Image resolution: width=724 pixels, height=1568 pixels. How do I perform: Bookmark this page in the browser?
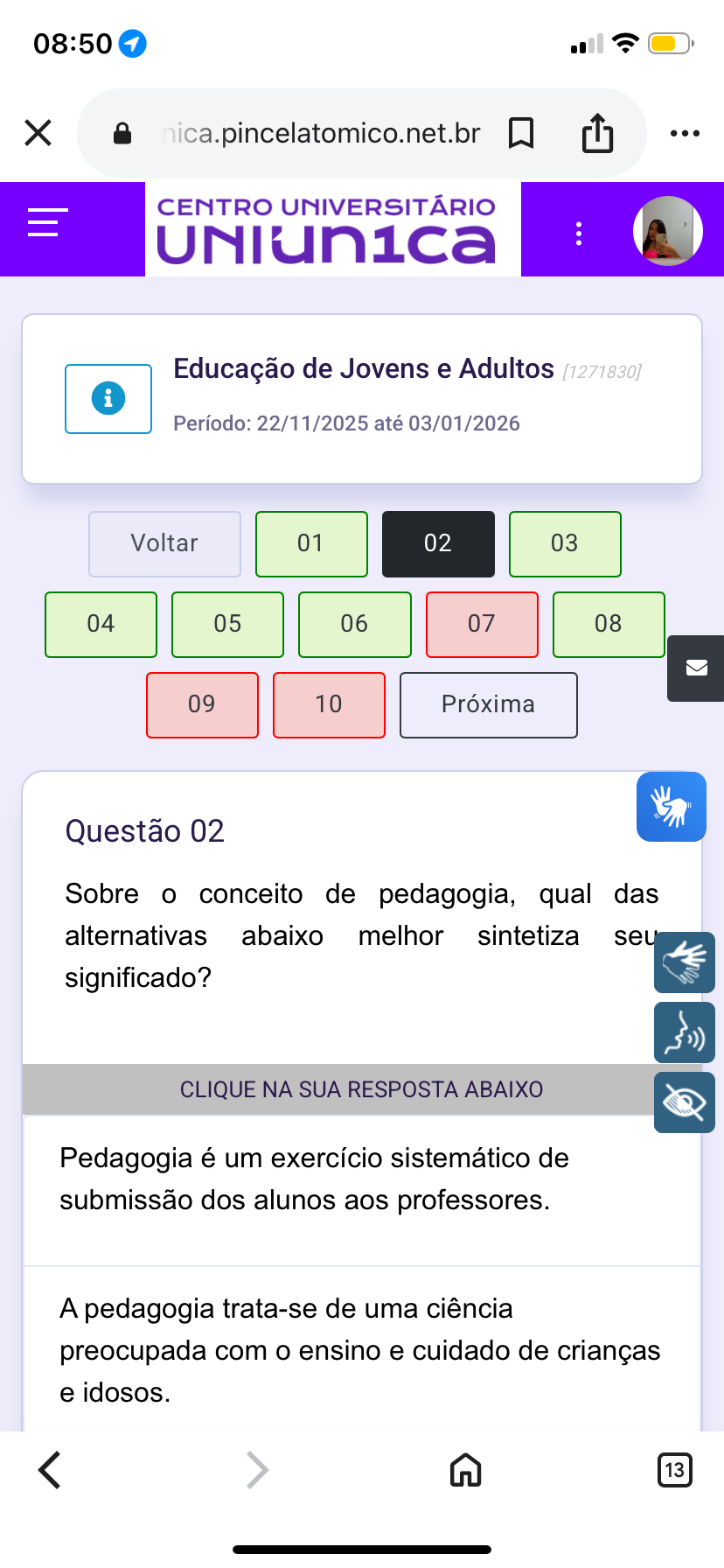pos(521,133)
